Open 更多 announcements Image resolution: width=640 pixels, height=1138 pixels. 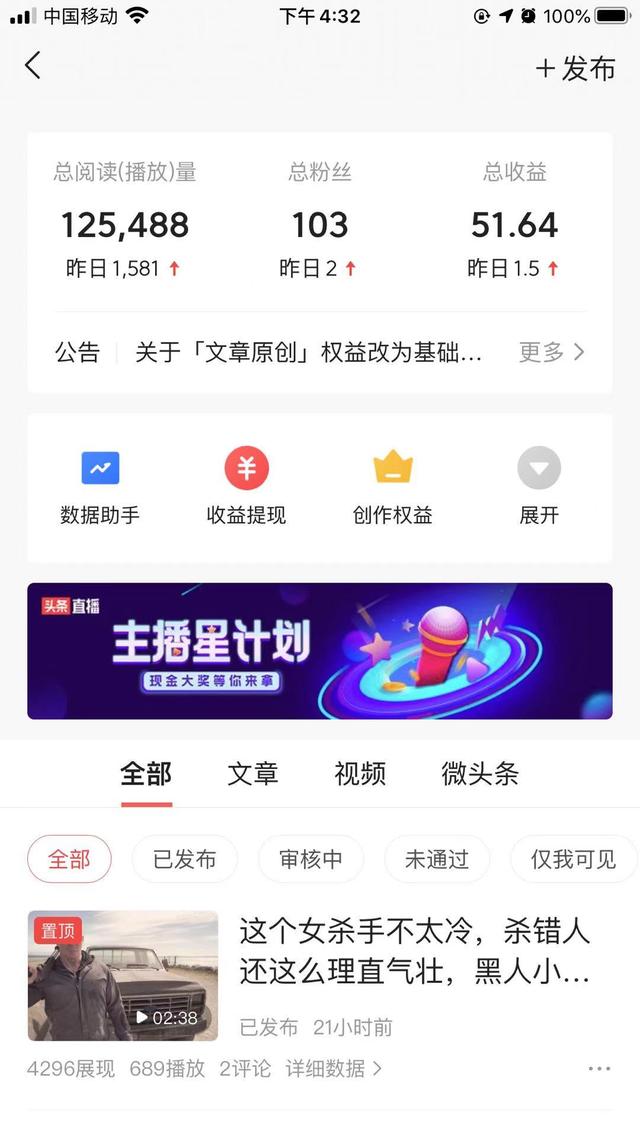pos(551,352)
